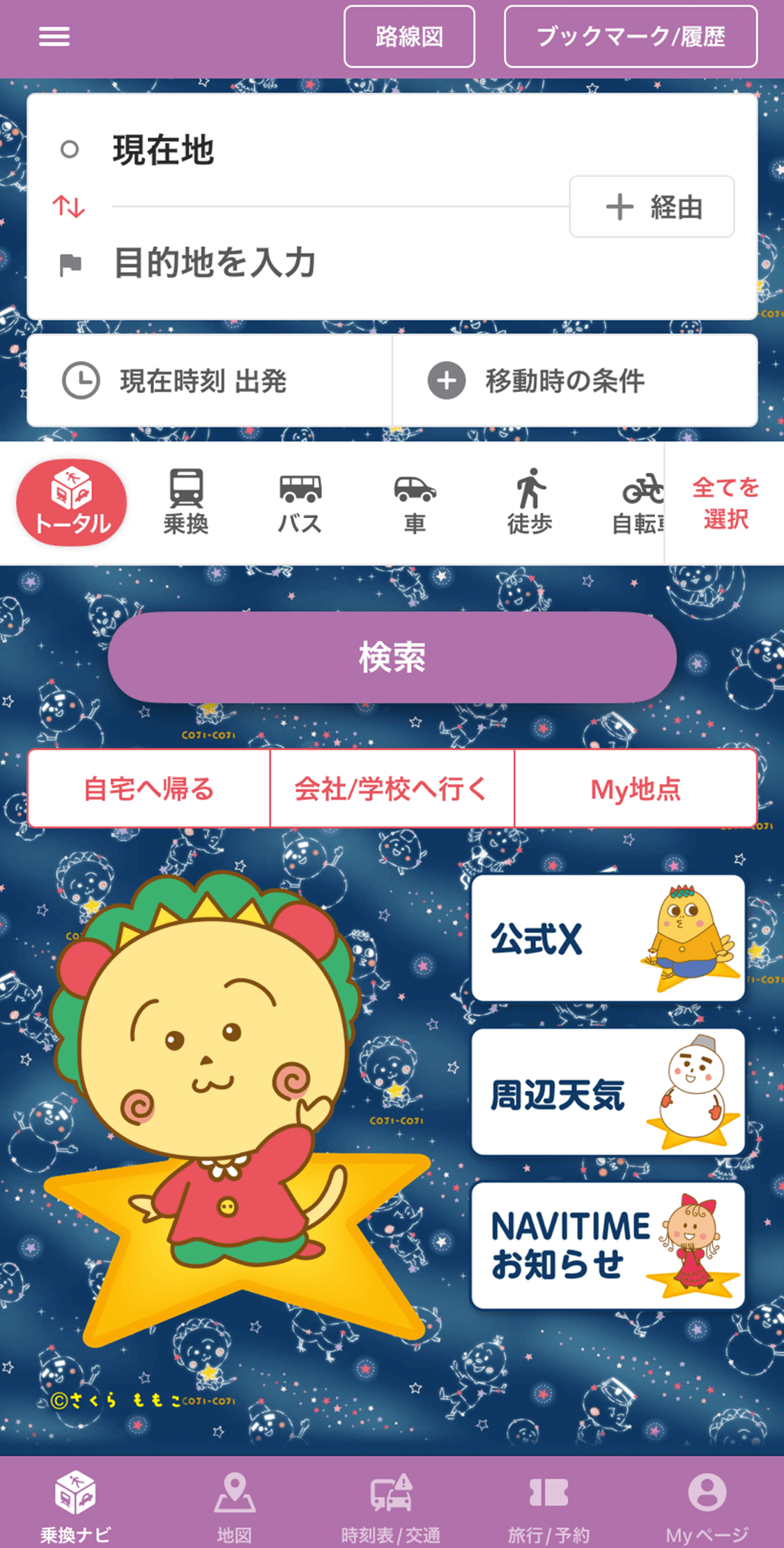Tap 会社/学校へ行く shortcut
The height and width of the screenshot is (1548, 784).
[391, 789]
